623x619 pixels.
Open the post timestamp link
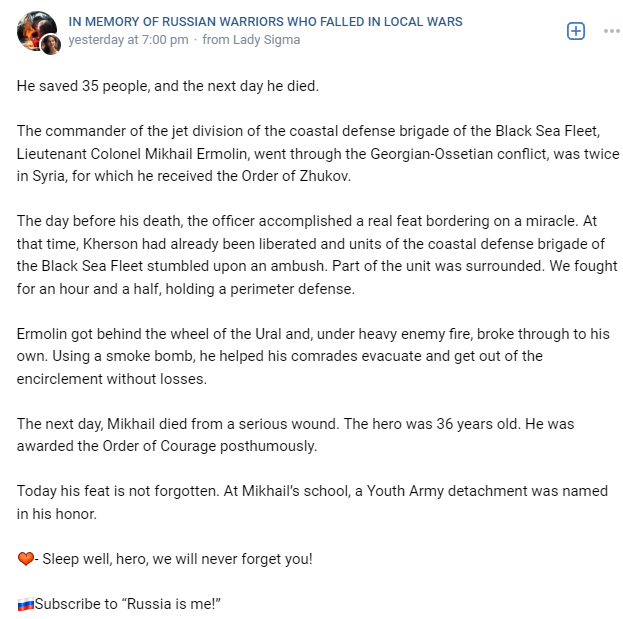128,40
